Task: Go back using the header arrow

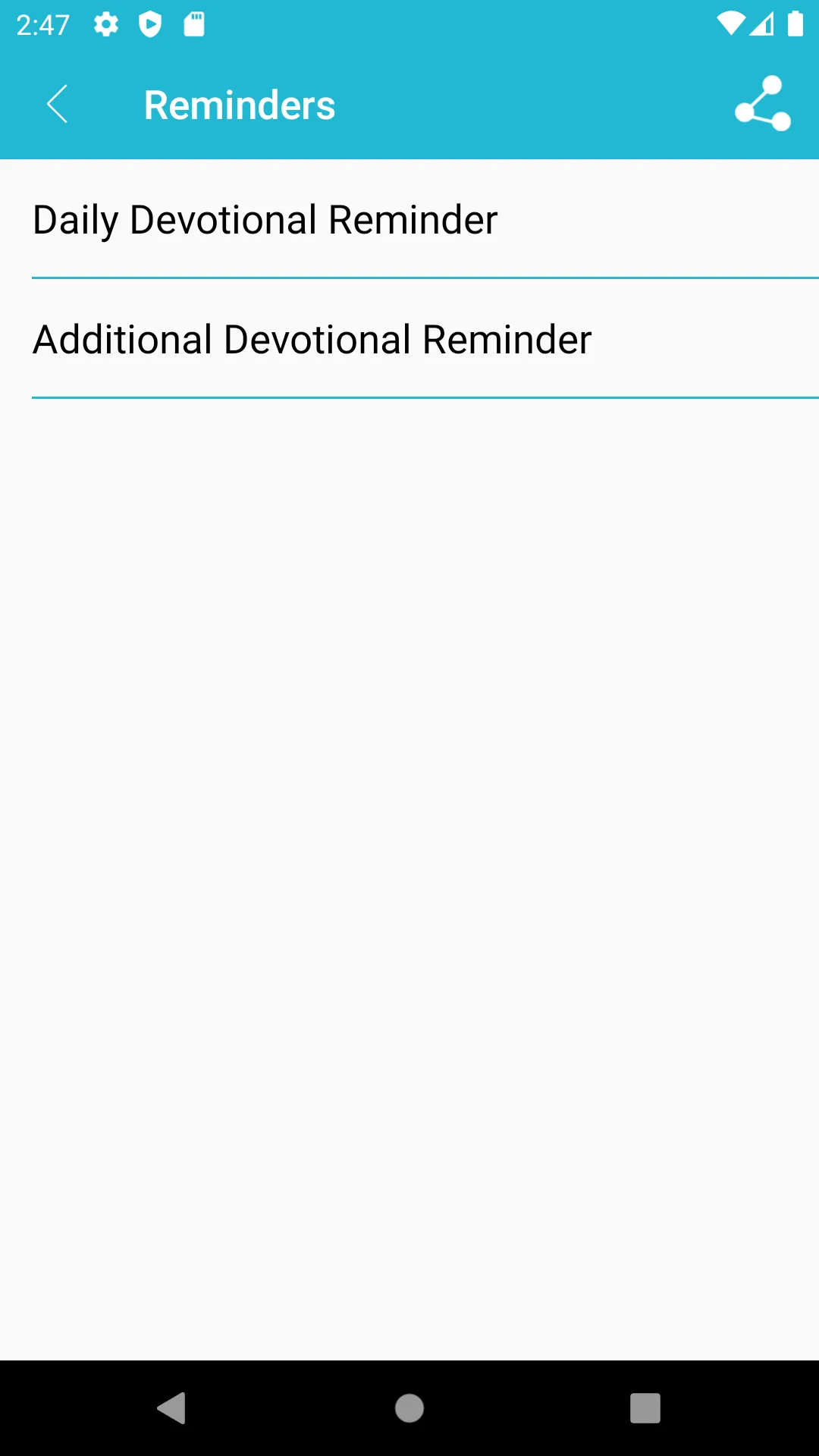Action: 58,104
